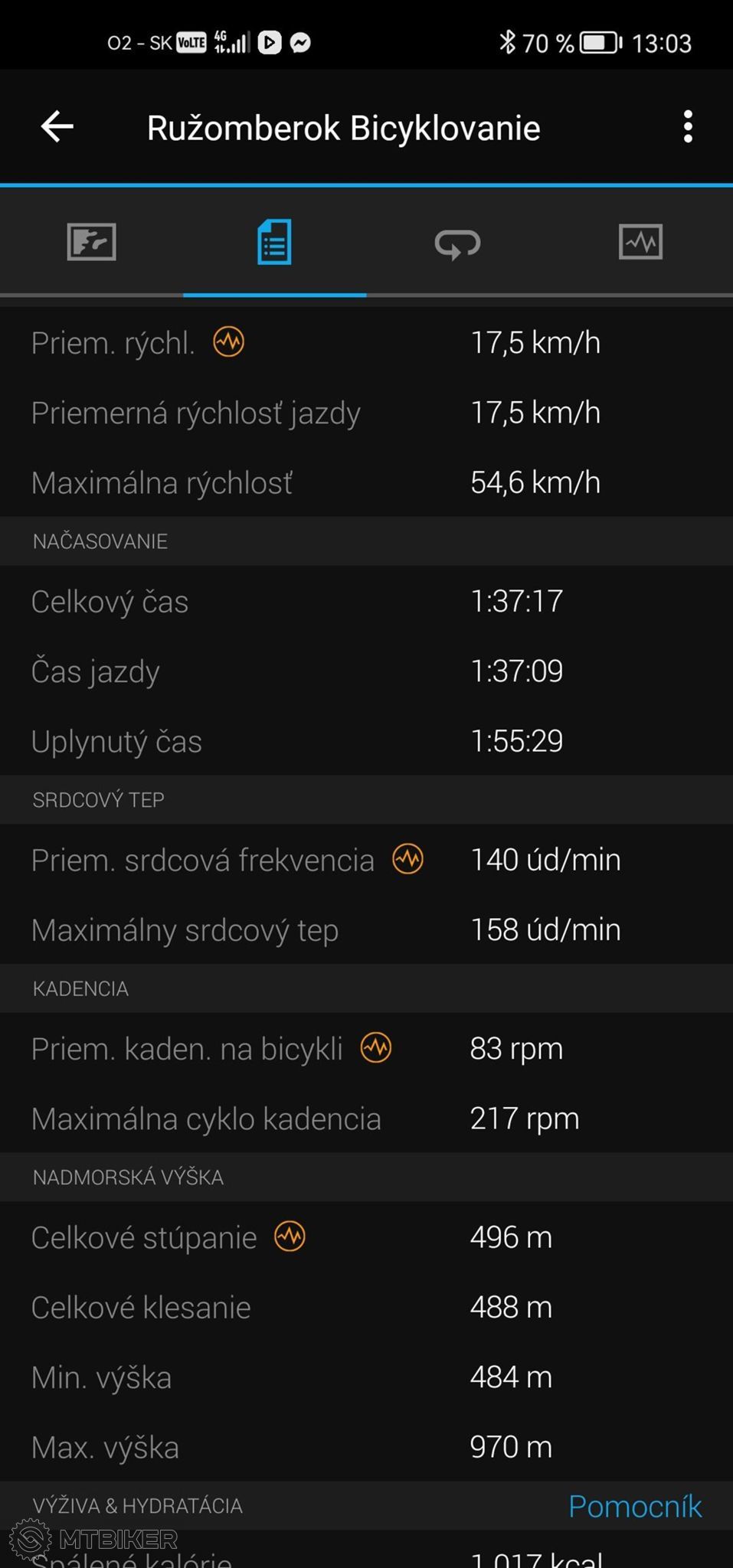Switch to the laps tab
The width and height of the screenshot is (733, 1568).
coord(457,244)
